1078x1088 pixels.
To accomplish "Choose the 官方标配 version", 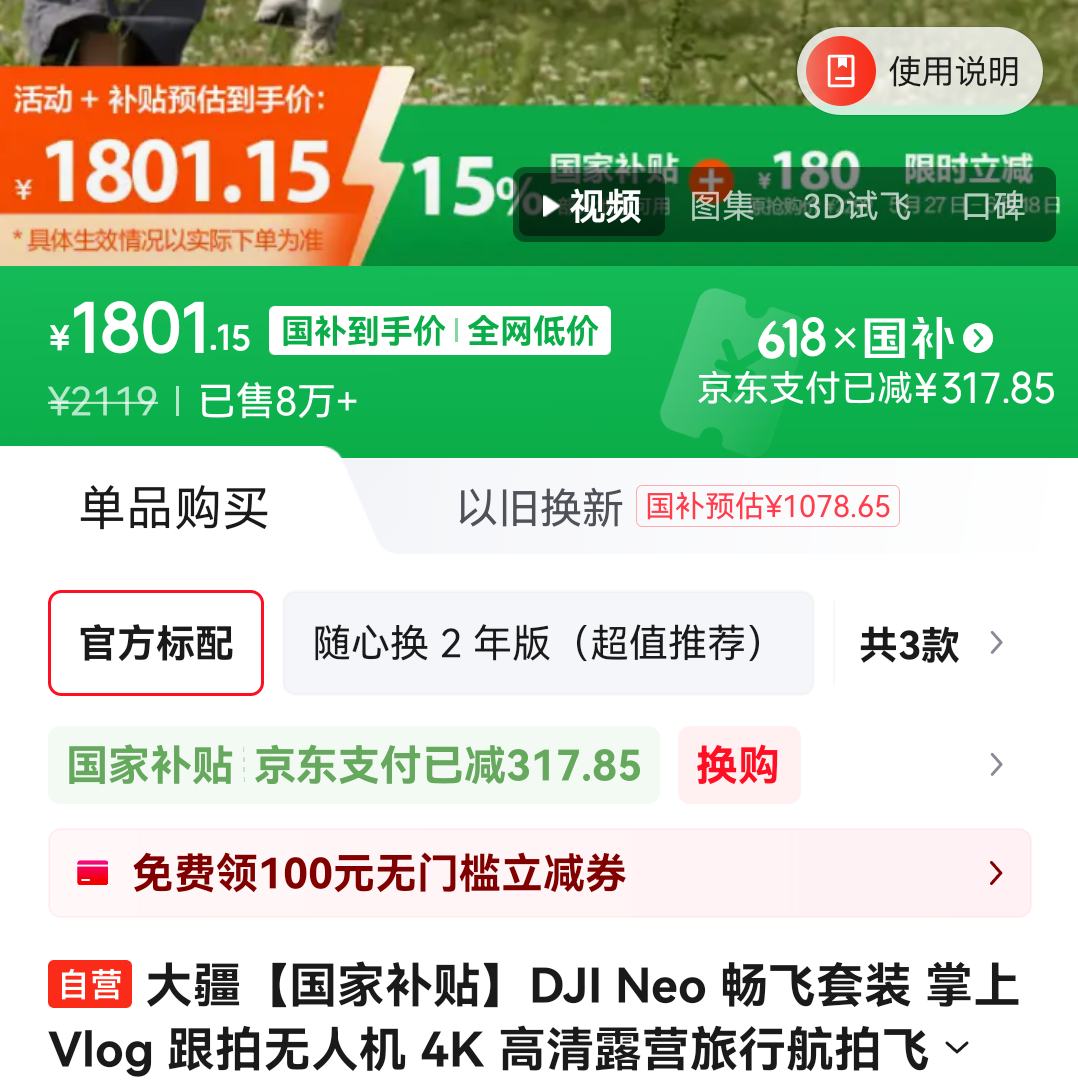I will pos(156,643).
